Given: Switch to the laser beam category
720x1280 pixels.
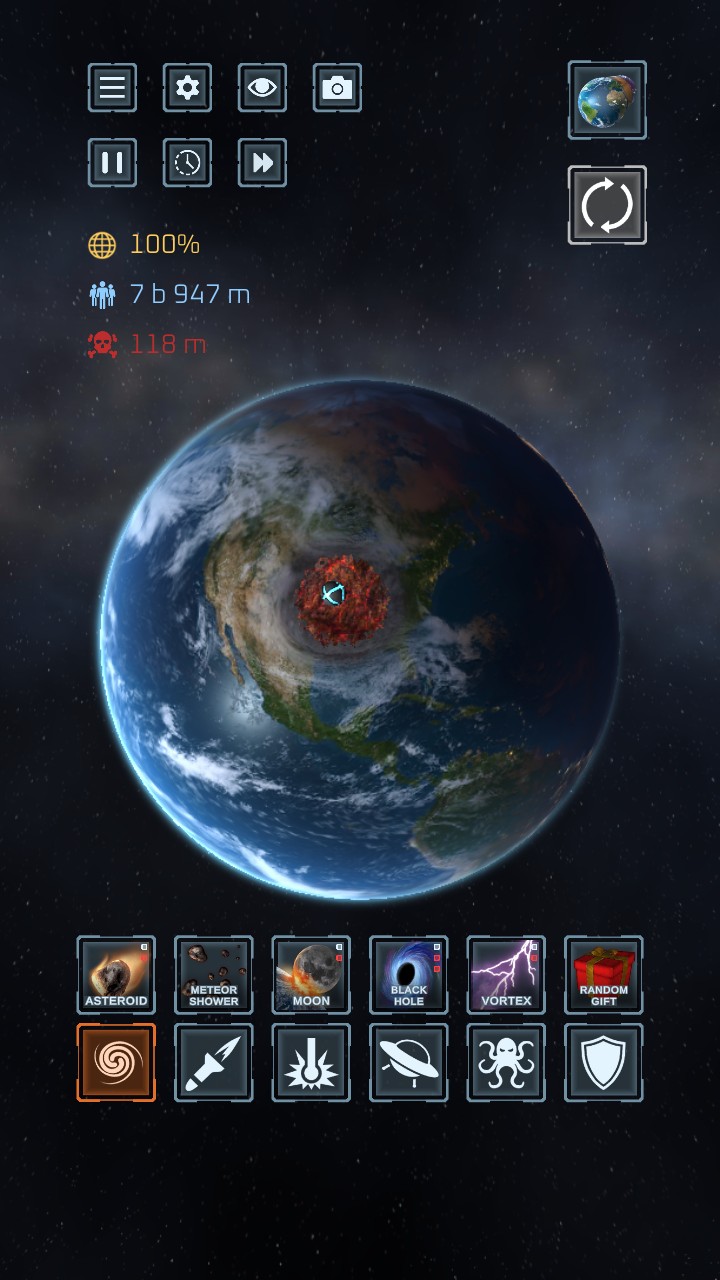Looking at the screenshot, I should click(311, 1062).
